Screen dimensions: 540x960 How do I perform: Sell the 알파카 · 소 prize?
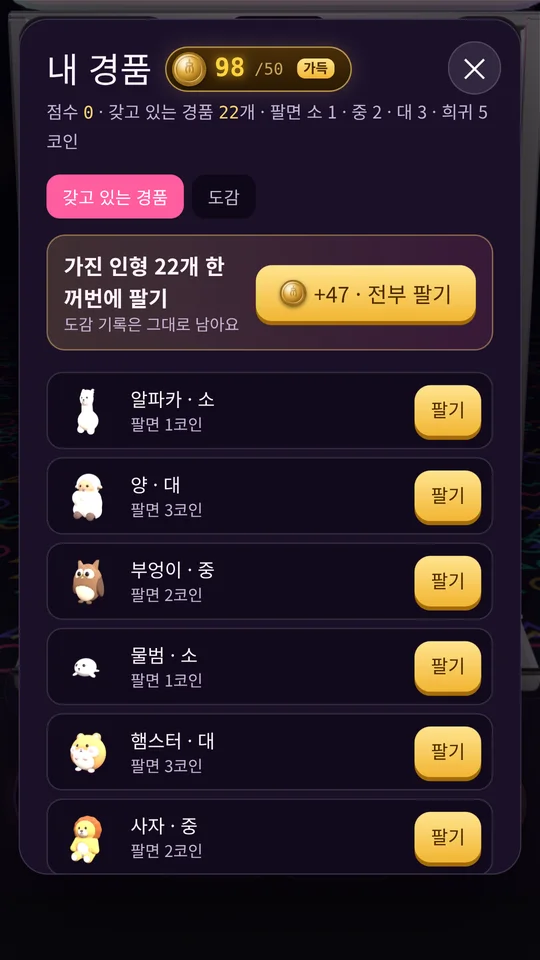[448, 411]
